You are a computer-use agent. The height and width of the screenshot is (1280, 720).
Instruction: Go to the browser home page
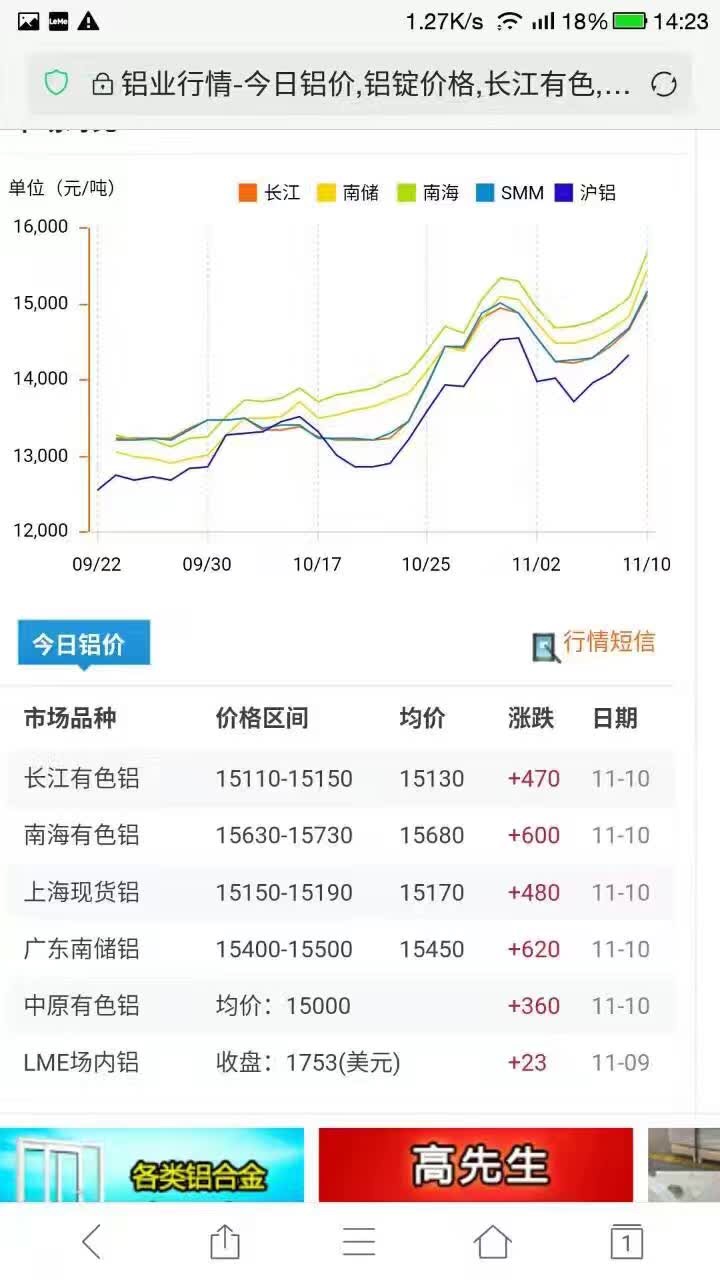click(492, 1242)
